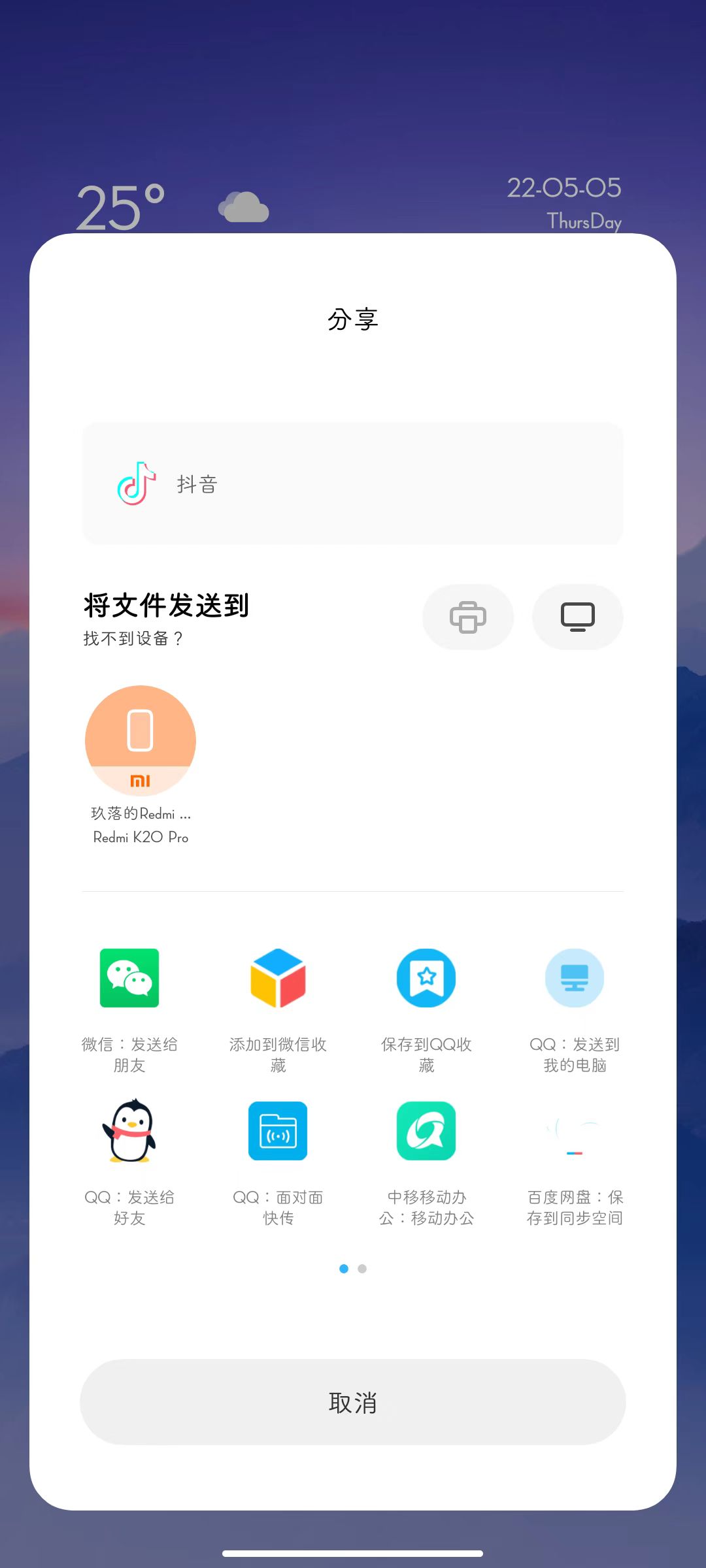Tap the 抖音 file card

pyautogui.click(x=353, y=483)
